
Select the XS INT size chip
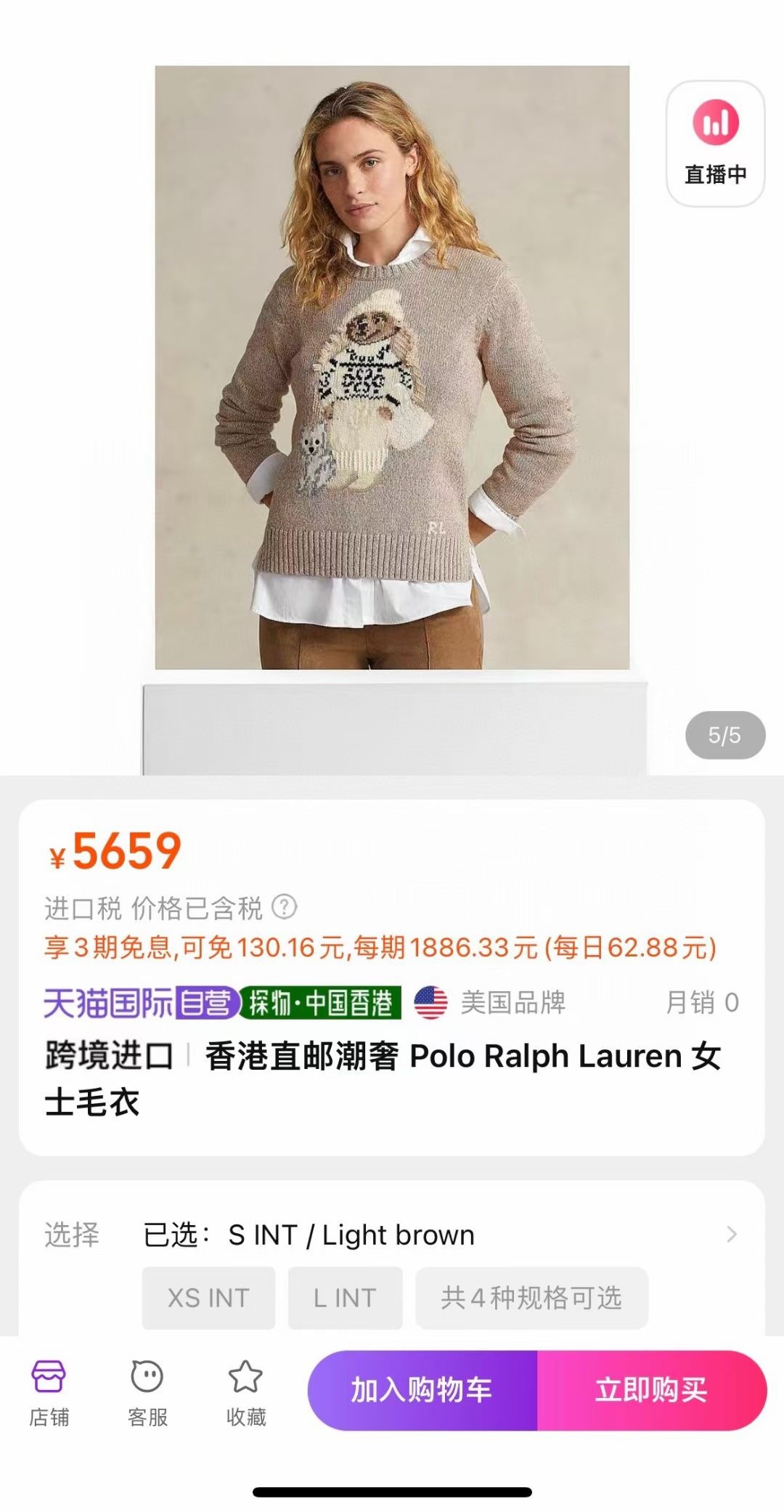pyautogui.click(x=208, y=1298)
